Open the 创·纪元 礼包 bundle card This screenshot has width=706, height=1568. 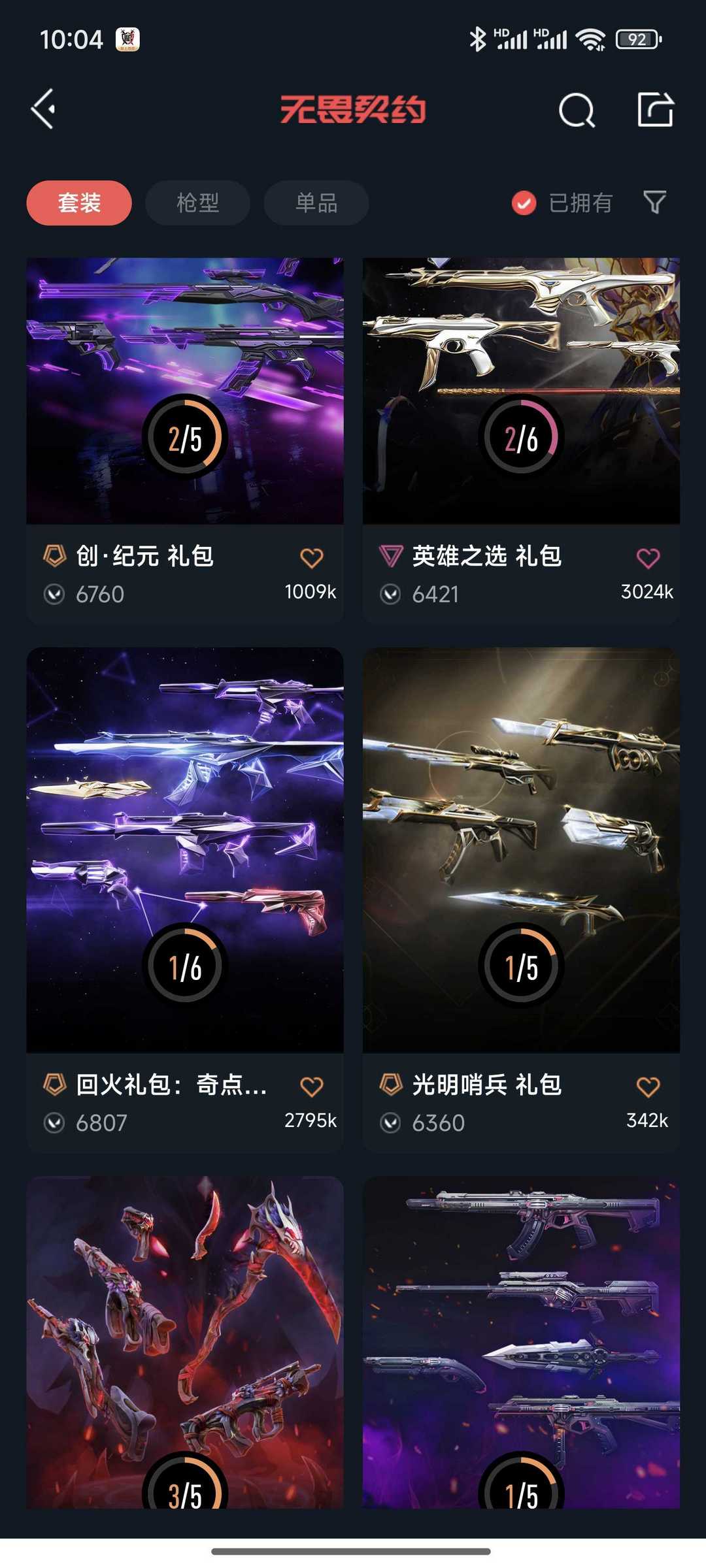pos(185,441)
